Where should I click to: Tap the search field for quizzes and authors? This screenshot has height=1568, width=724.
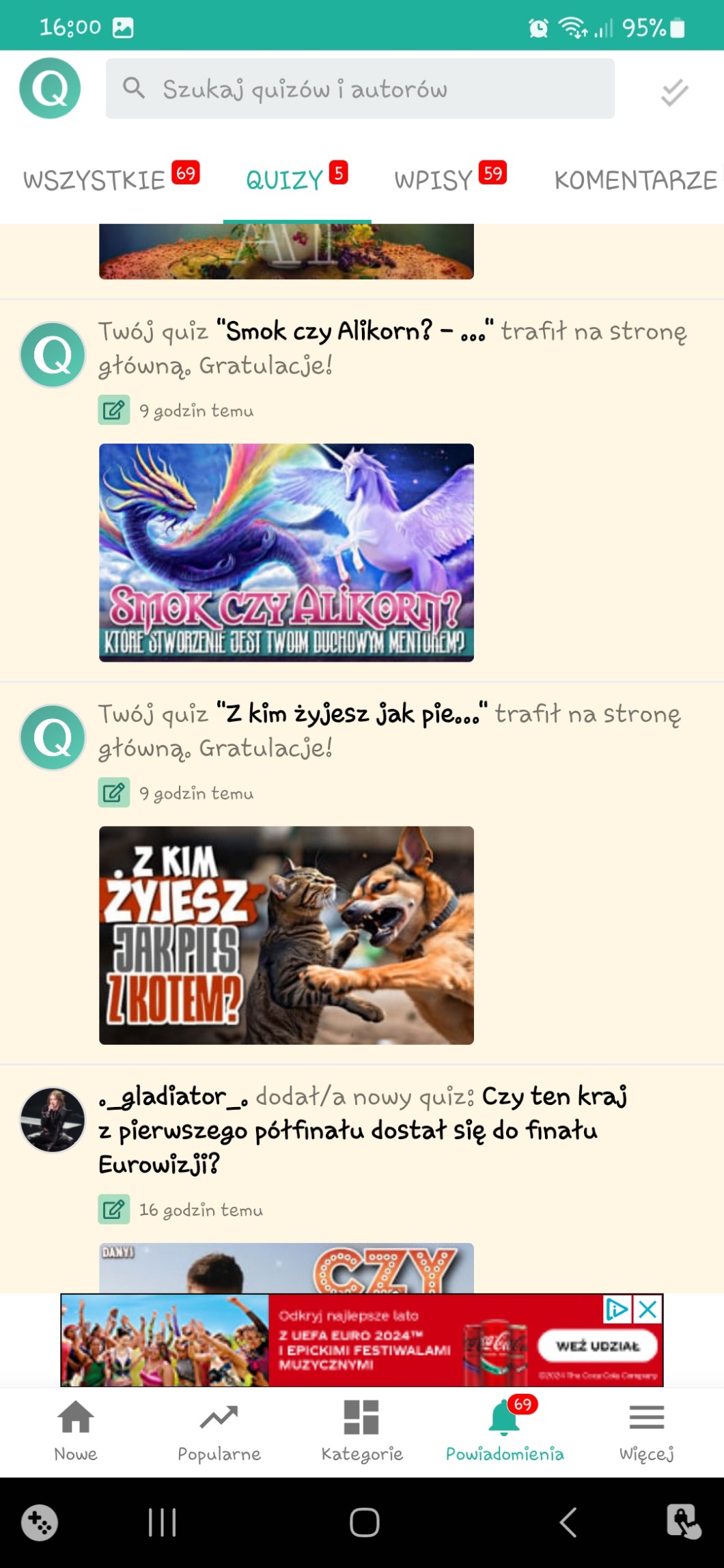pyautogui.click(x=360, y=89)
